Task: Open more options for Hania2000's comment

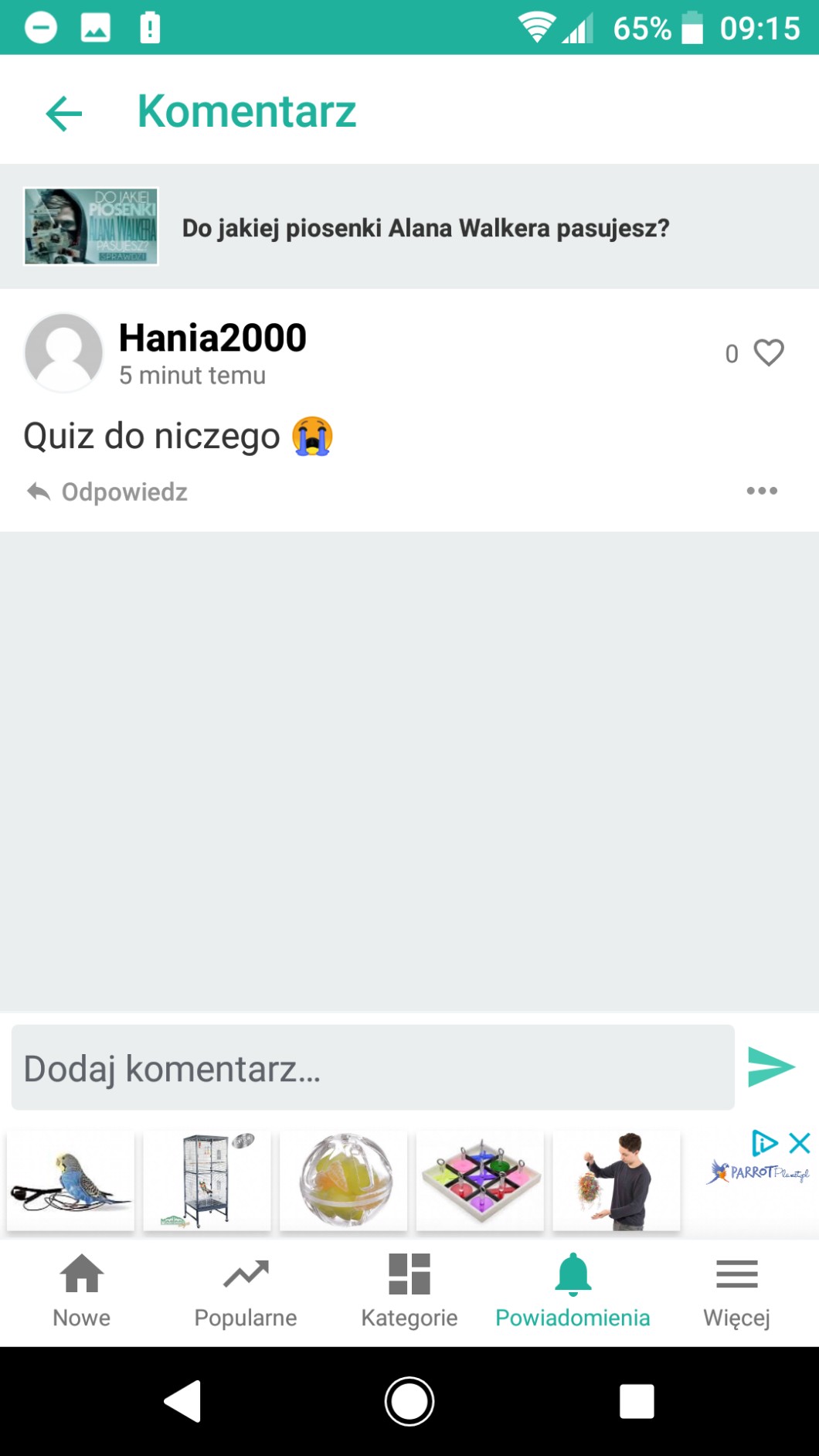Action: [762, 491]
